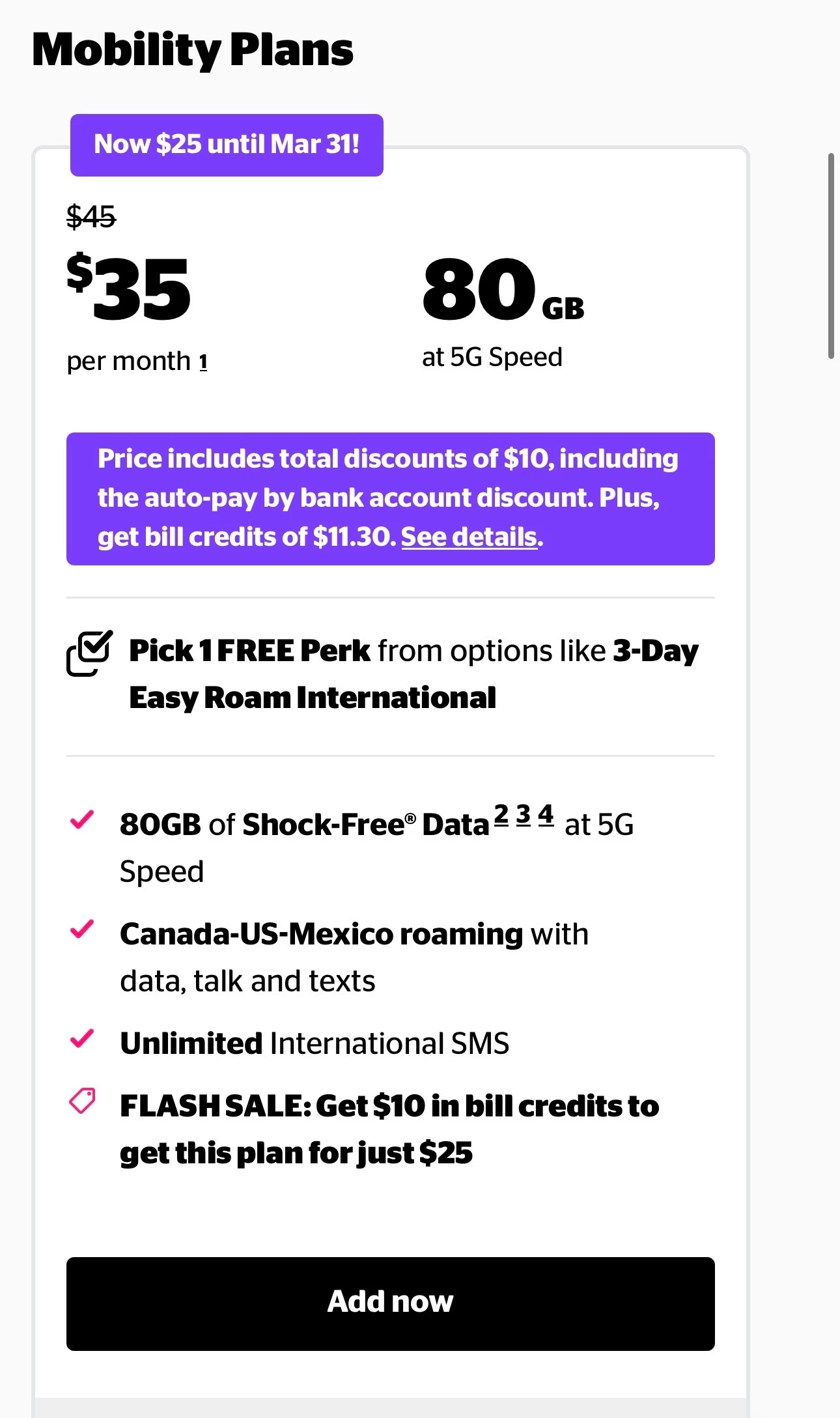Screen dimensions: 840x1418
Task: Open footnote 2 on Shock-Free Data
Action: point(501,815)
